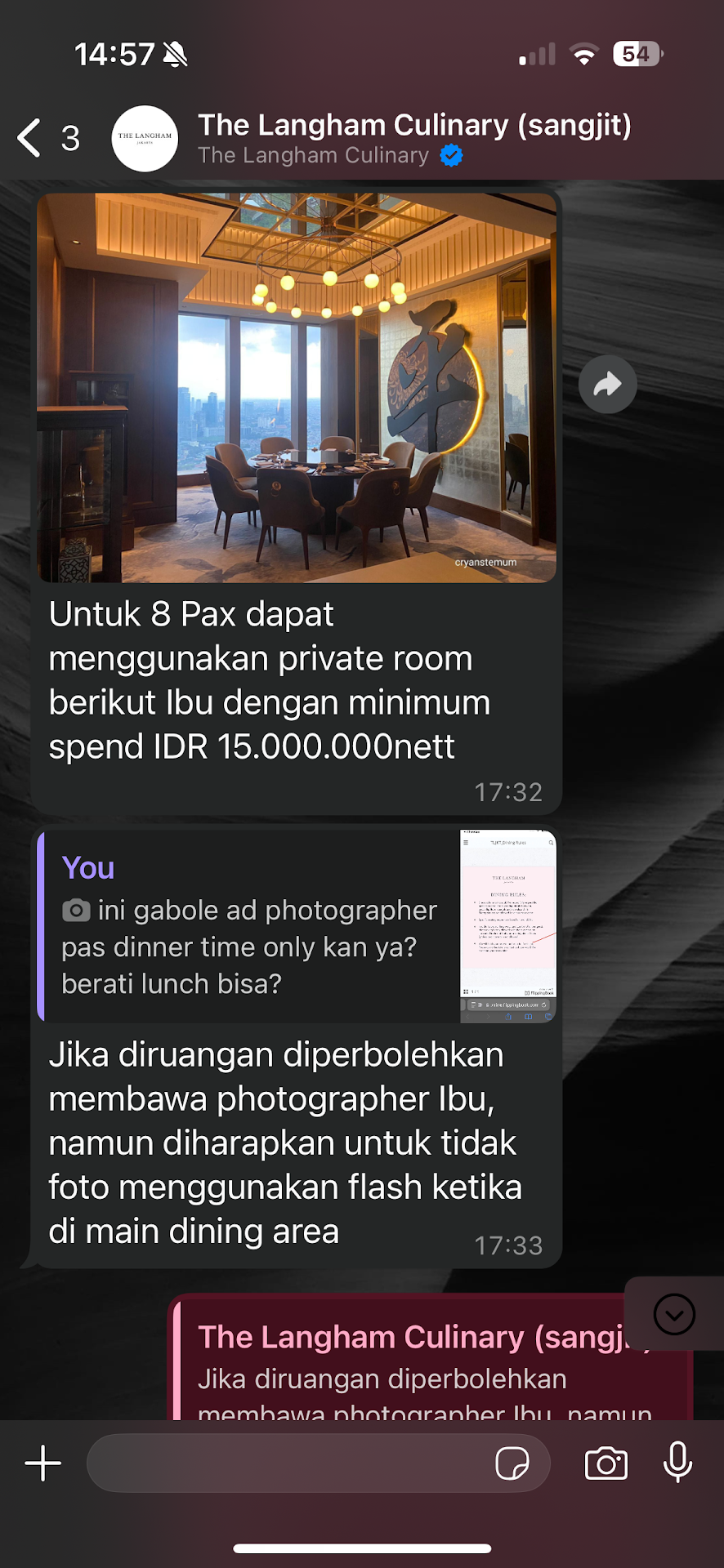
Task: Jump to the latest messages
Action: click(x=674, y=1314)
